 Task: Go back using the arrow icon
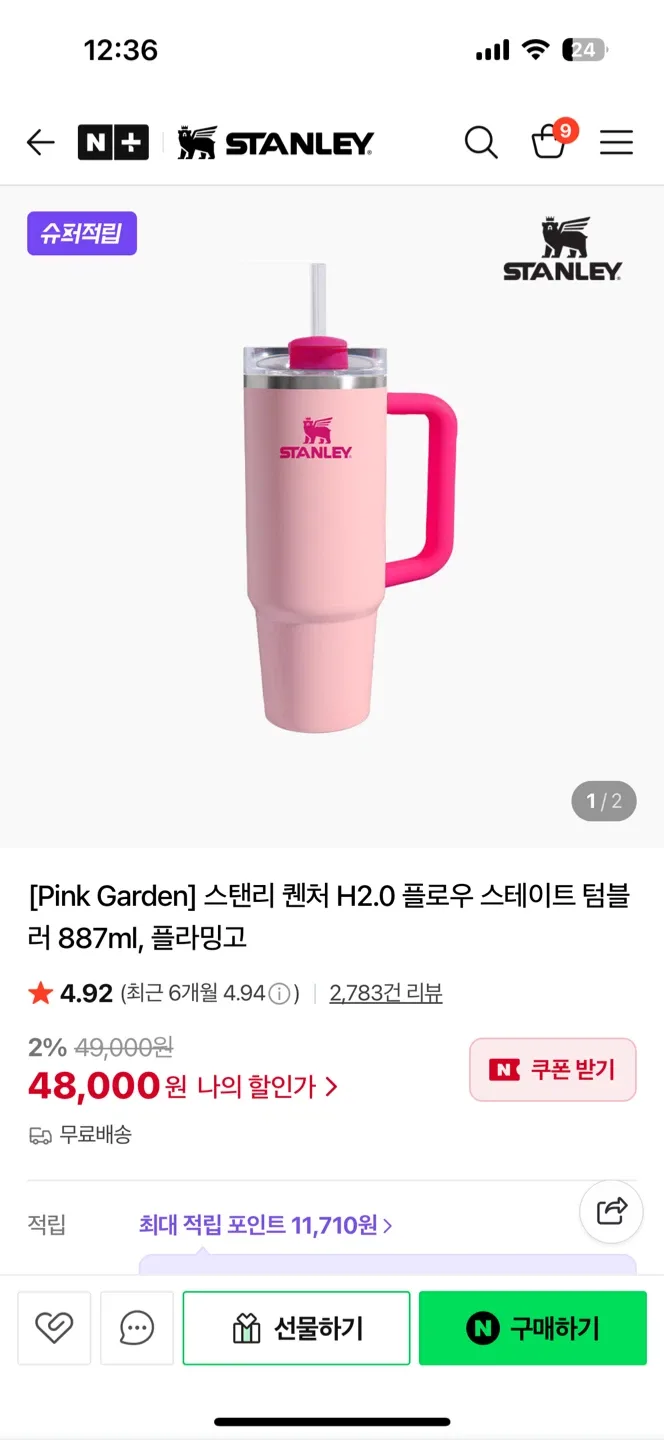[x=40, y=143]
